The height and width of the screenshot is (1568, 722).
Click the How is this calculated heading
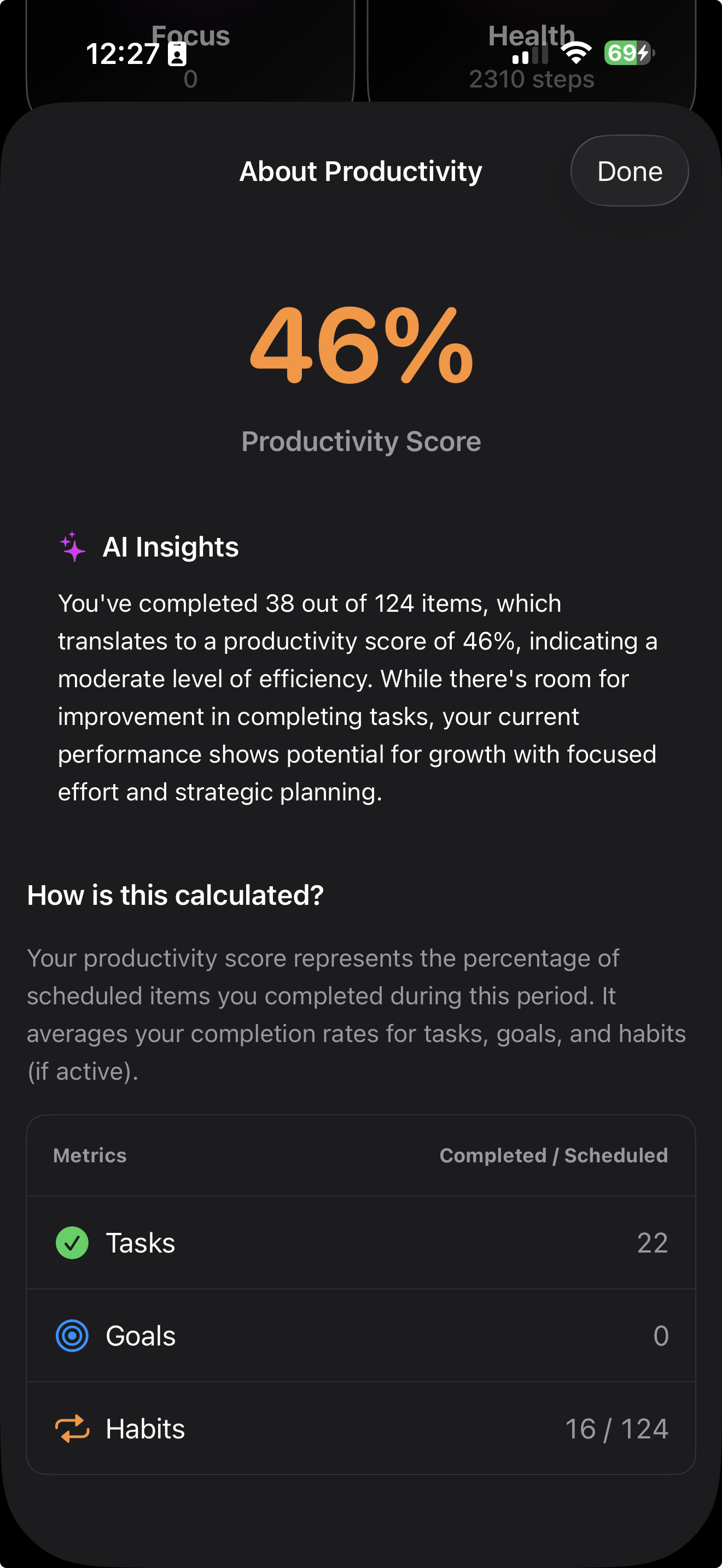pos(174,895)
